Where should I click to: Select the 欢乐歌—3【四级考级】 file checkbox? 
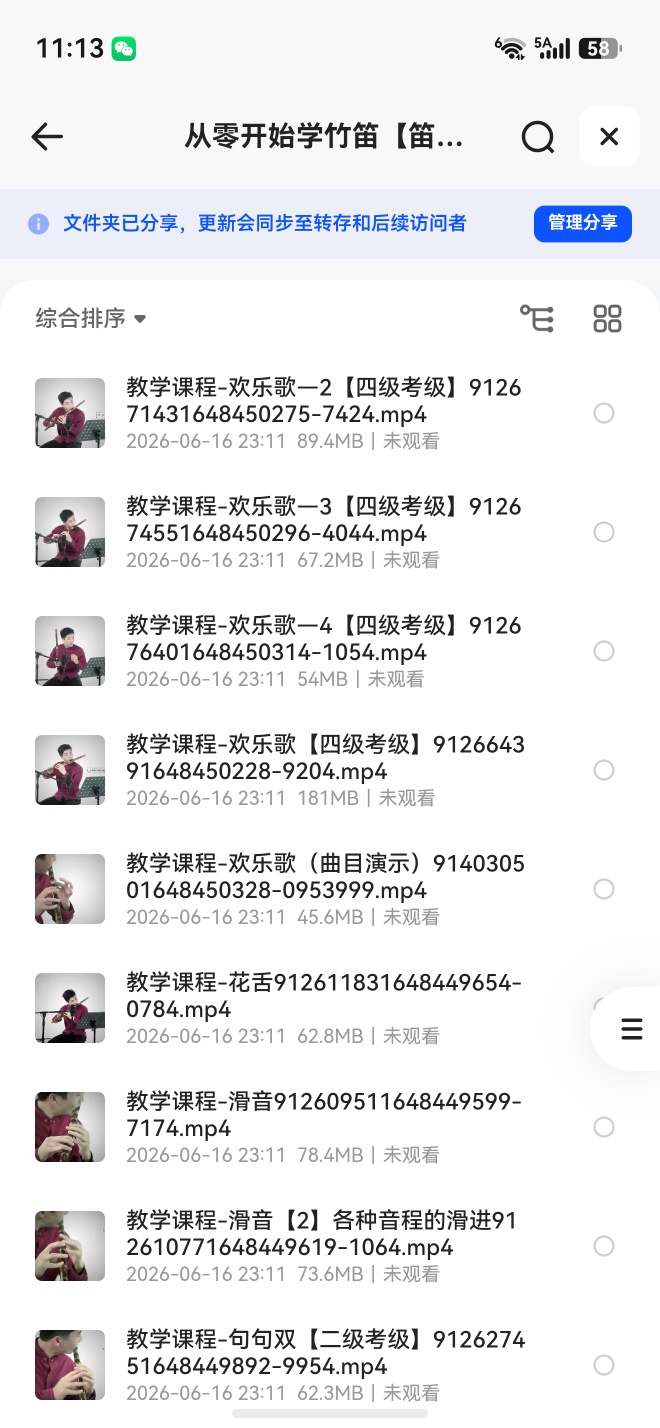[x=604, y=532]
